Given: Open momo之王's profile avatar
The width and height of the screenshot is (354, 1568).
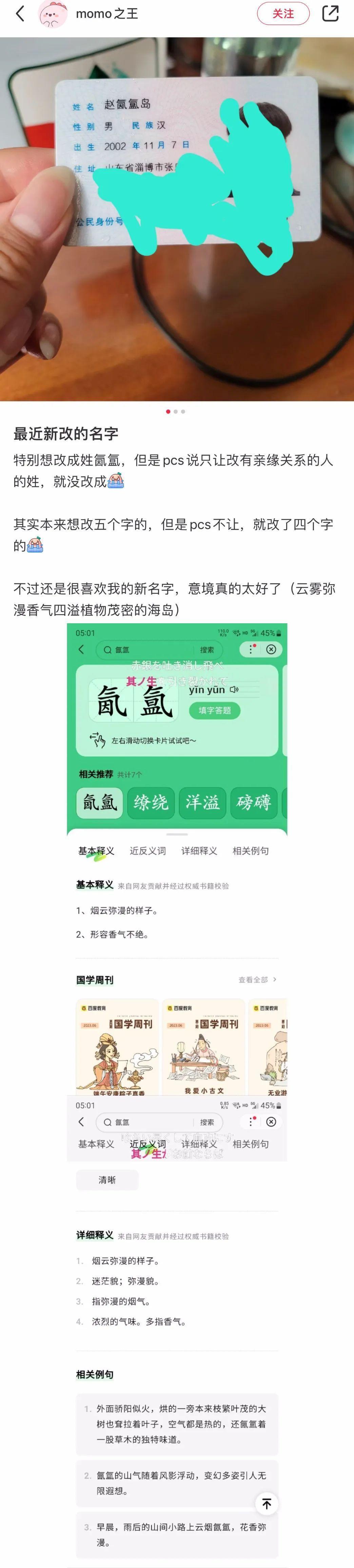Looking at the screenshot, I should pos(53,14).
